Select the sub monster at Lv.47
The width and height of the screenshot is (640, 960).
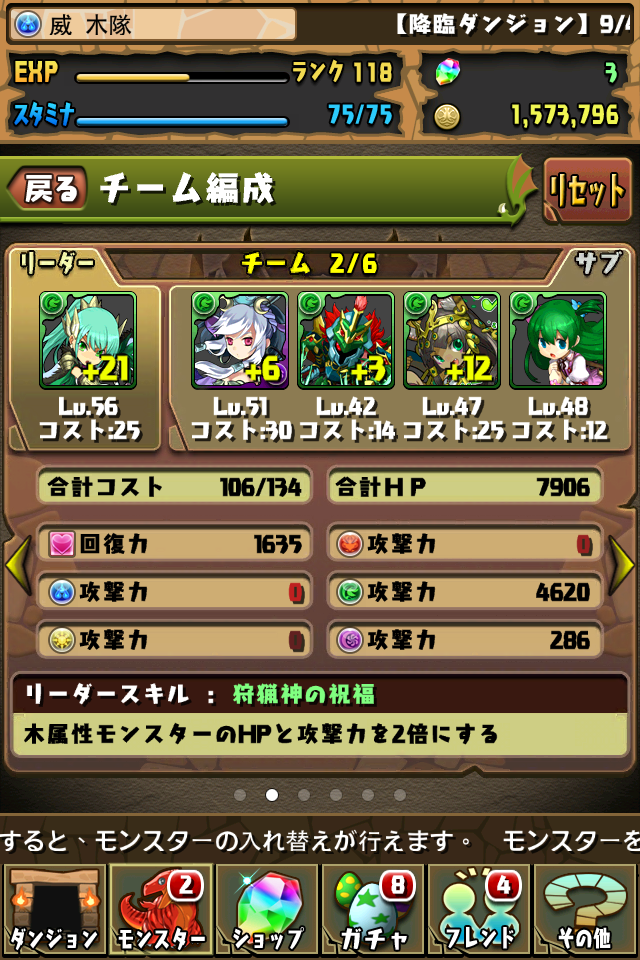click(x=451, y=340)
